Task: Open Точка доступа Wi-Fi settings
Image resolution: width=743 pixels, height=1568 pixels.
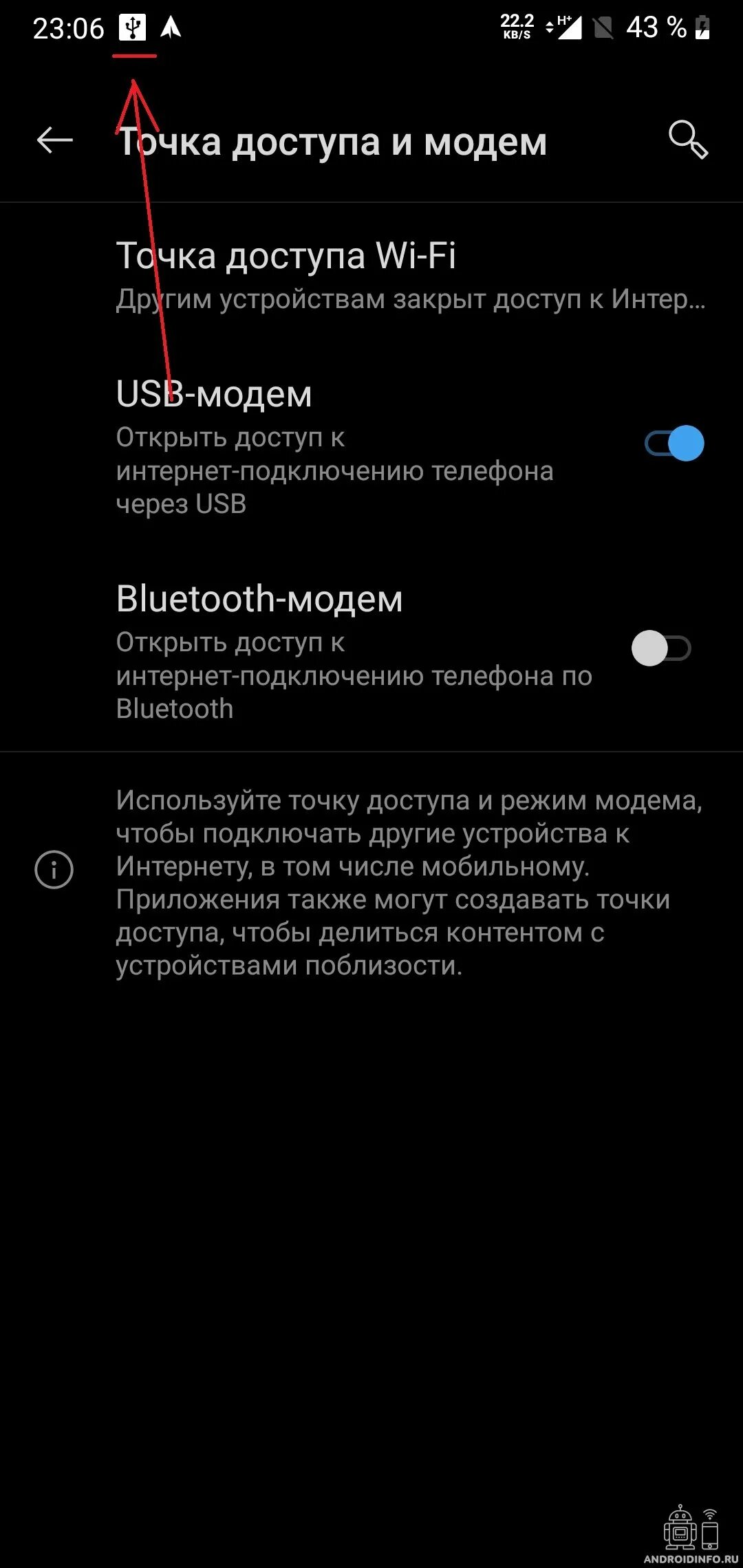Action: point(371,276)
